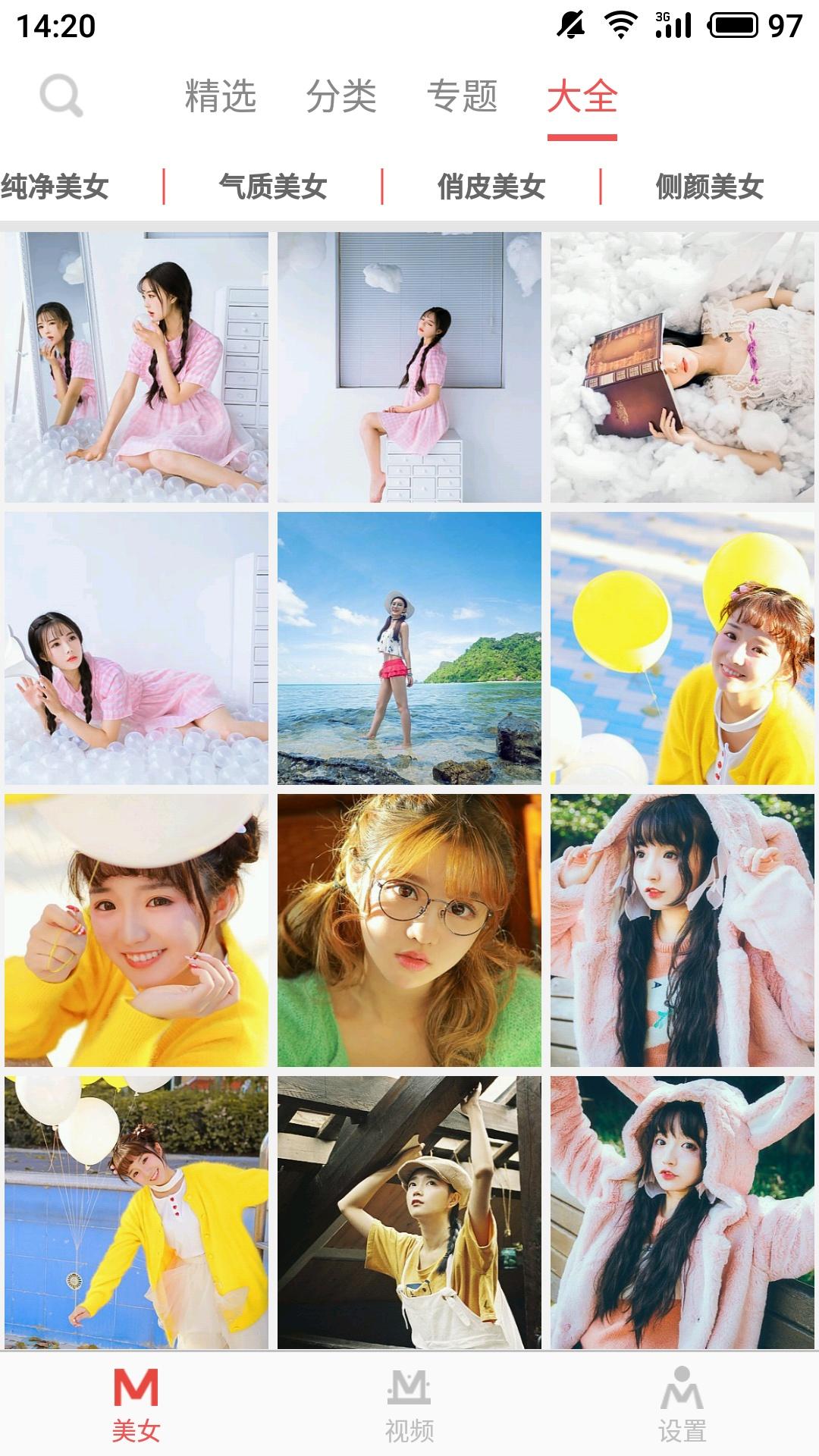Filter by 侧颜美女 category

[709, 187]
